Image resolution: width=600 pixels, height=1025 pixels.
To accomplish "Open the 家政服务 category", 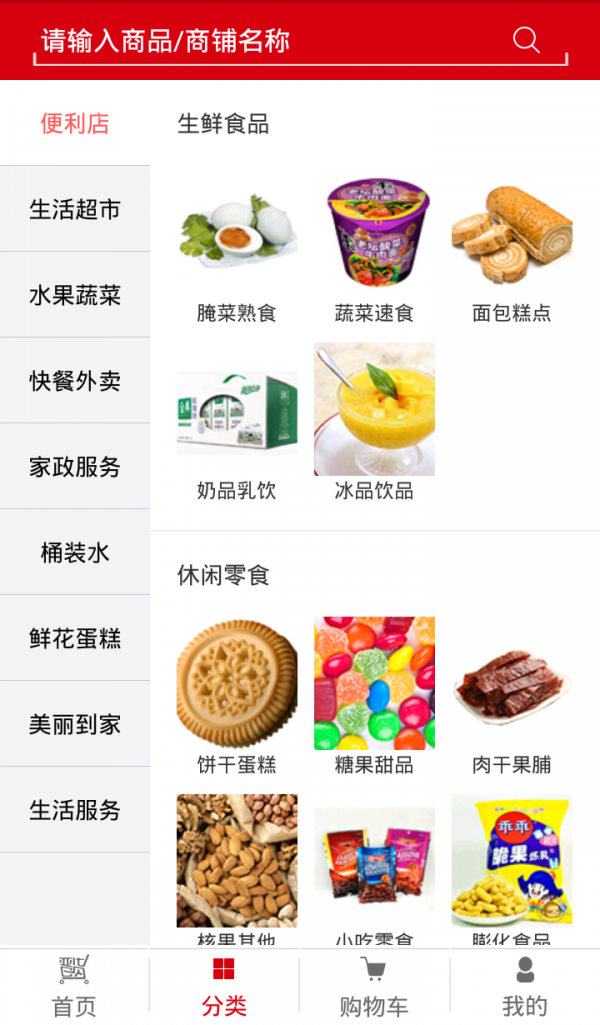I will 75,467.
